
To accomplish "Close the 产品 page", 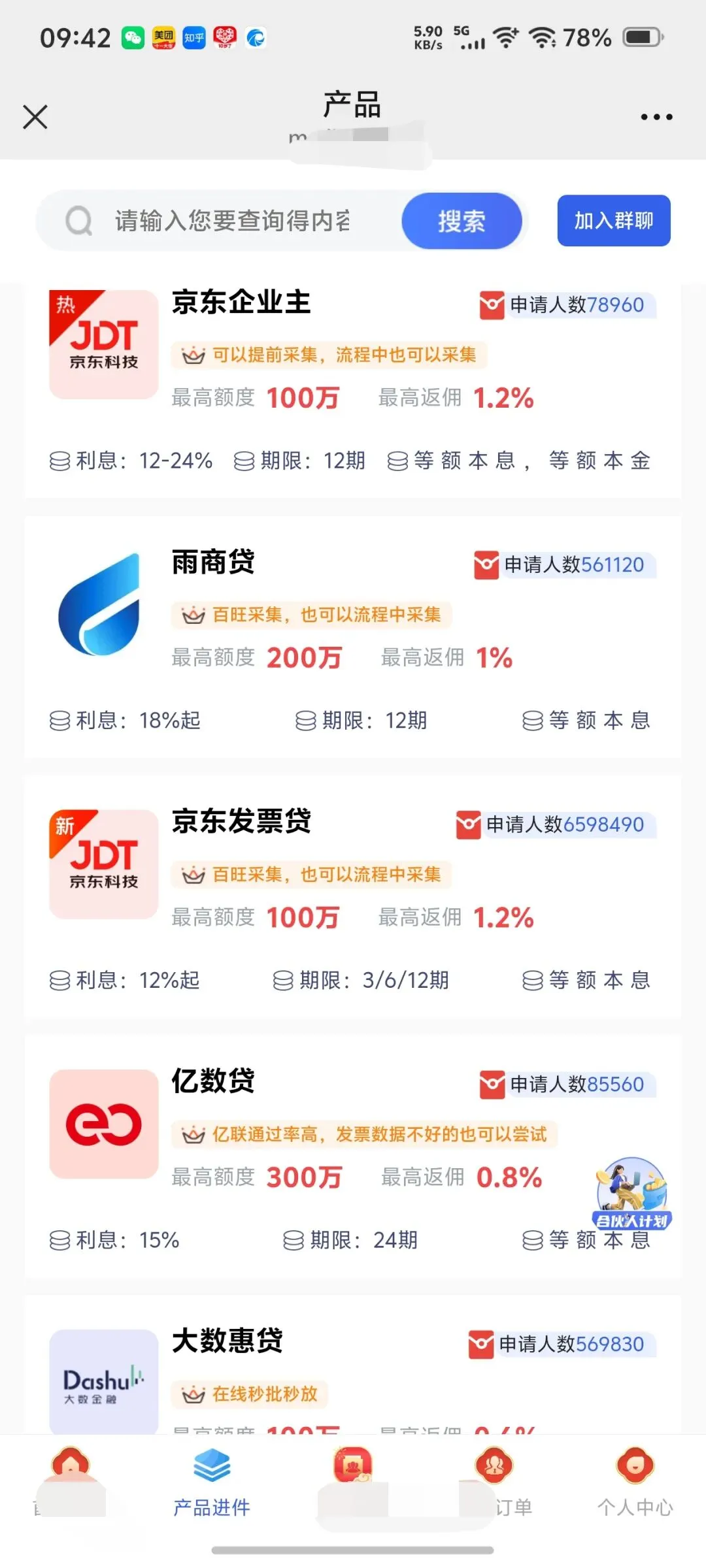I will 35,118.
